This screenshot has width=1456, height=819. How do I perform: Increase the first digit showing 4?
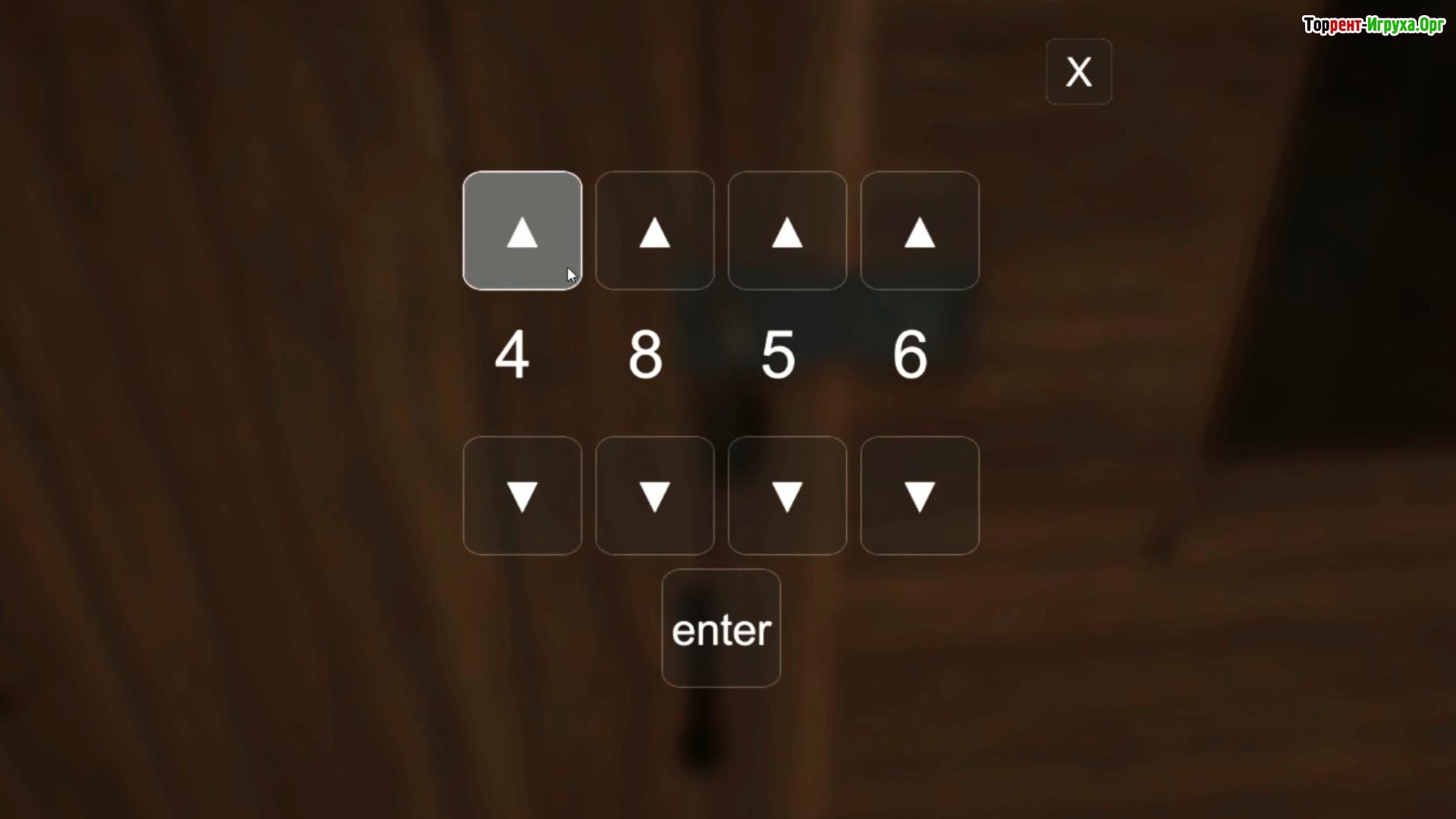point(522,231)
